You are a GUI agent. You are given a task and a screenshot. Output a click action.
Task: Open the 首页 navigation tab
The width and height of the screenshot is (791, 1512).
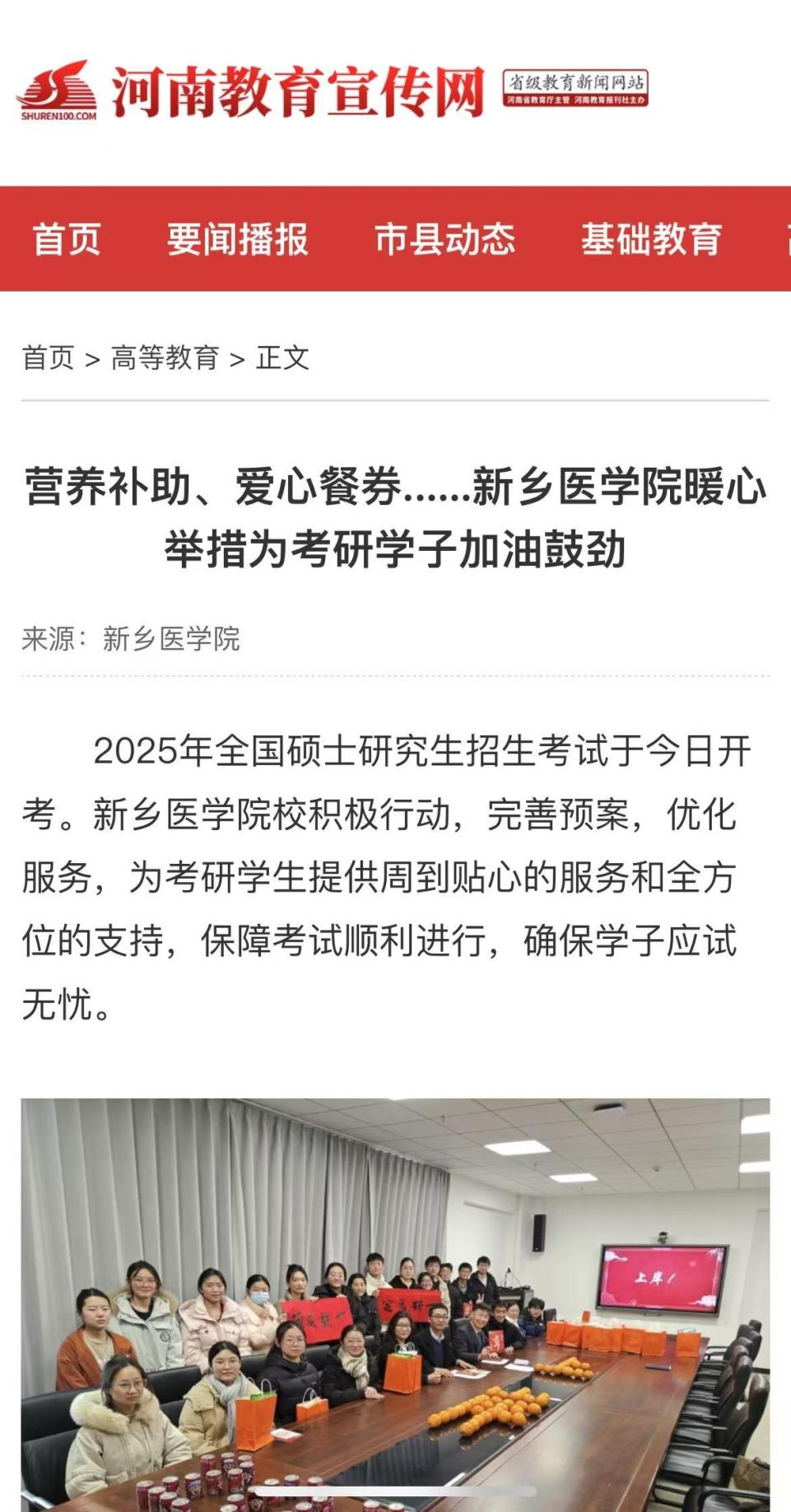tap(66, 240)
